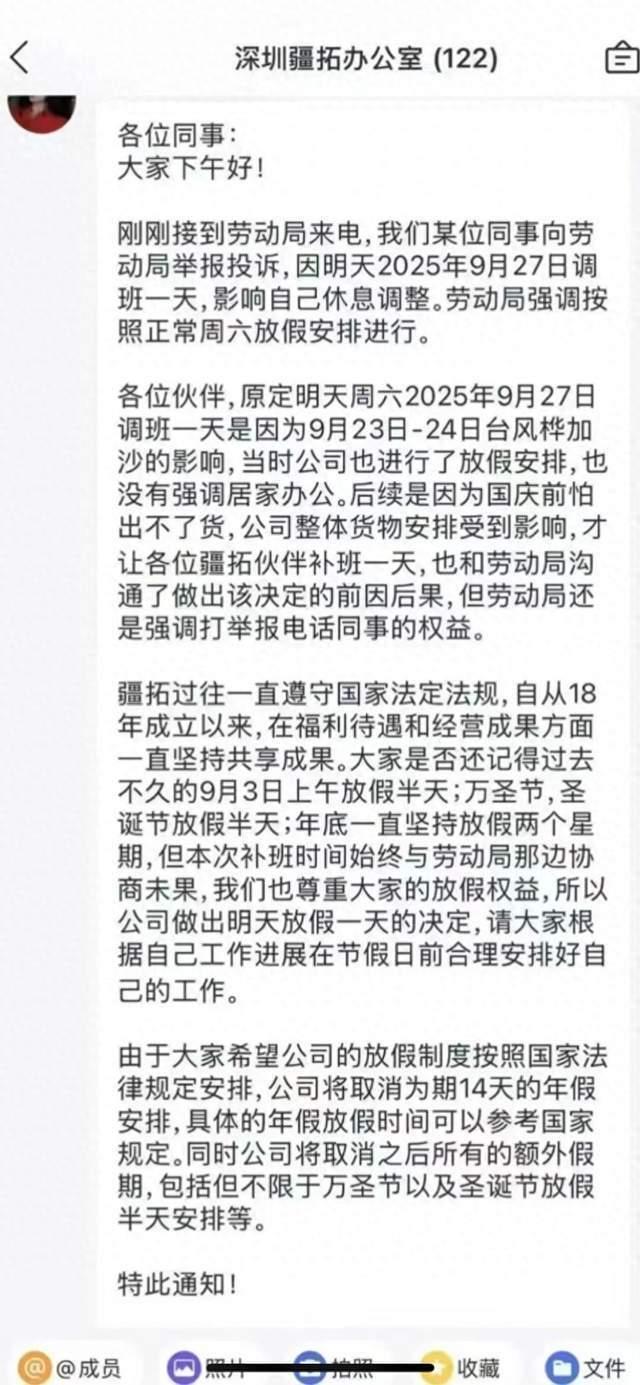Open the group info icon at top right
This screenshot has width=640, height=1385.
tap(623, 59)
